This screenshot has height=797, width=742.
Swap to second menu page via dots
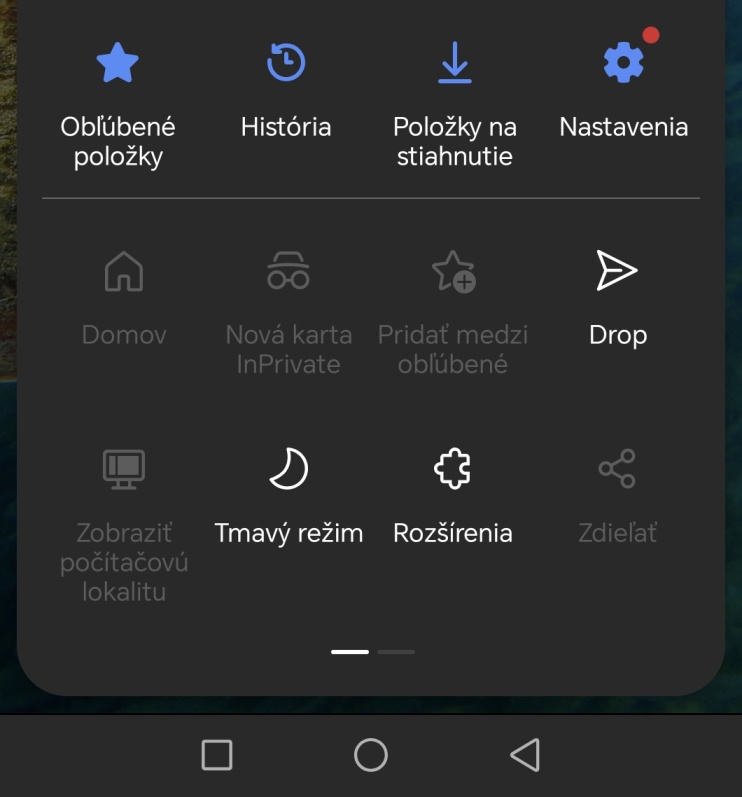pyautogui.click(x=398, y=651)
